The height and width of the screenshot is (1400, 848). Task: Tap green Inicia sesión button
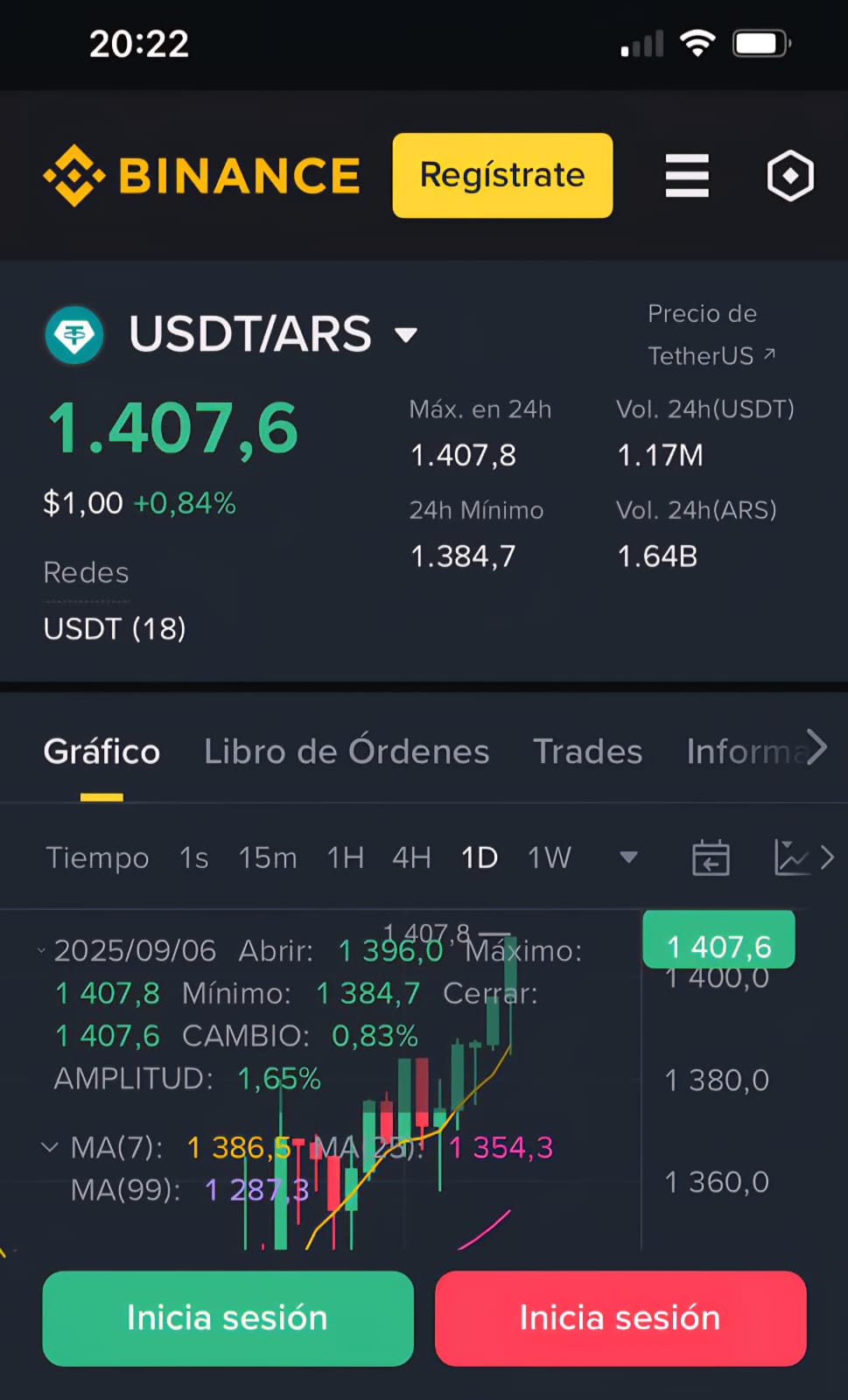228,1318
